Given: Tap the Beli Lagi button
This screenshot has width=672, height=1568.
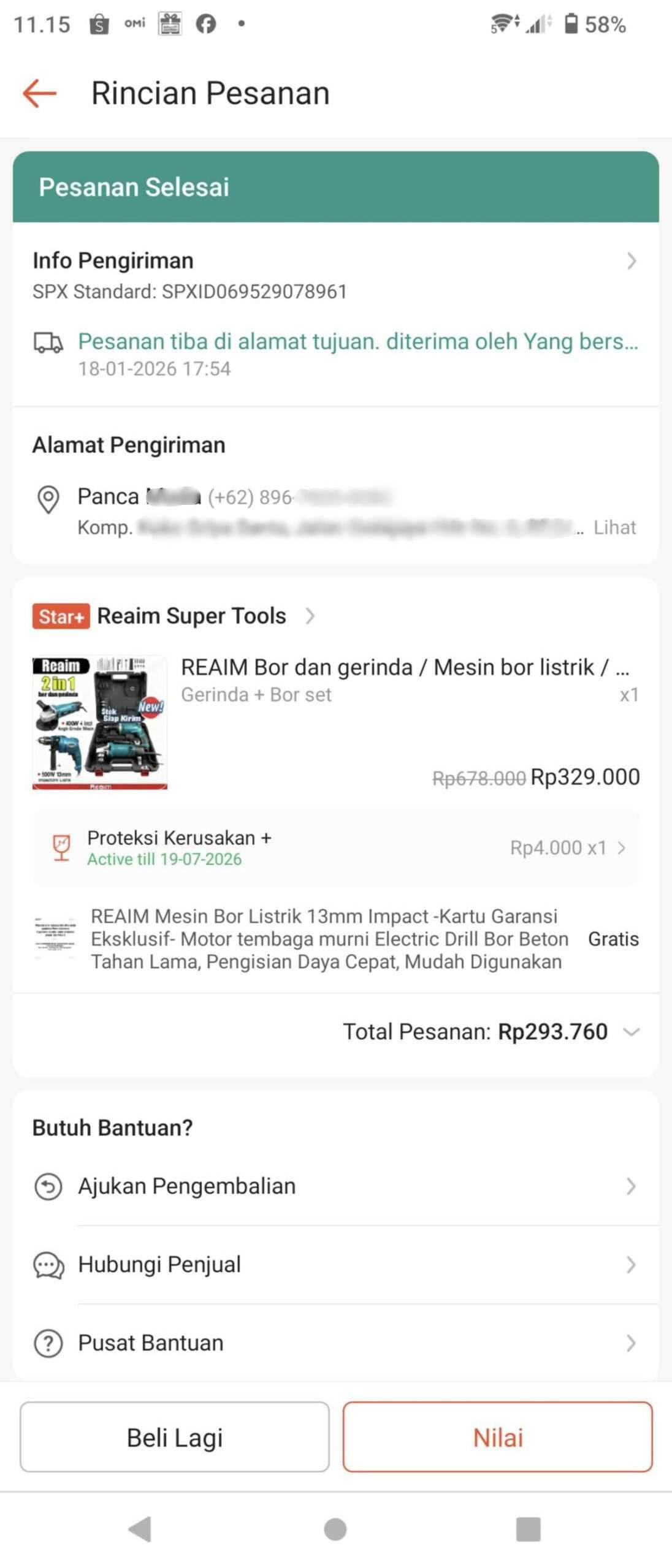Looking at the screenshot, I should coord(175,1437).
